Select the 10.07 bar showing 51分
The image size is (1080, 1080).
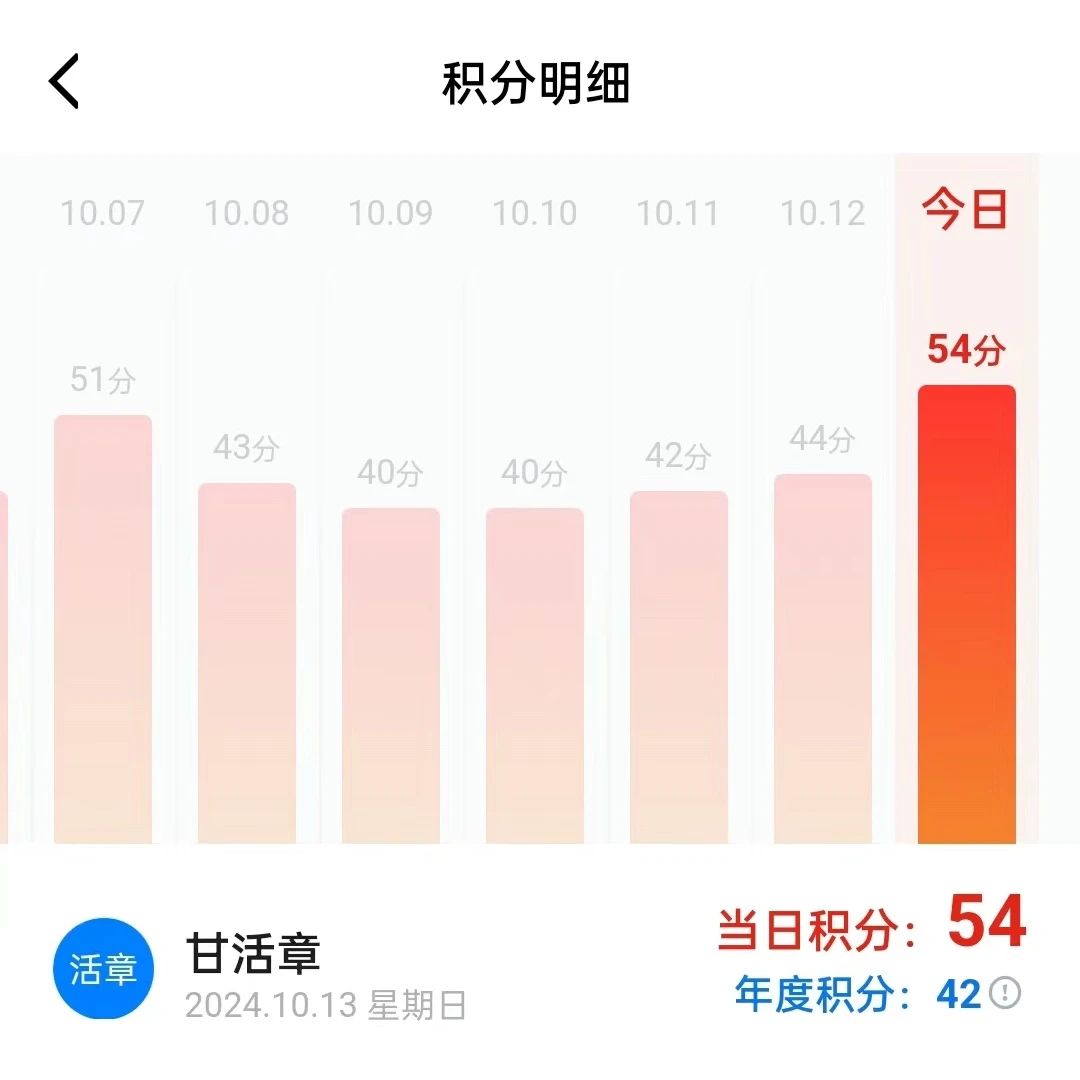[x=103, y=630]
